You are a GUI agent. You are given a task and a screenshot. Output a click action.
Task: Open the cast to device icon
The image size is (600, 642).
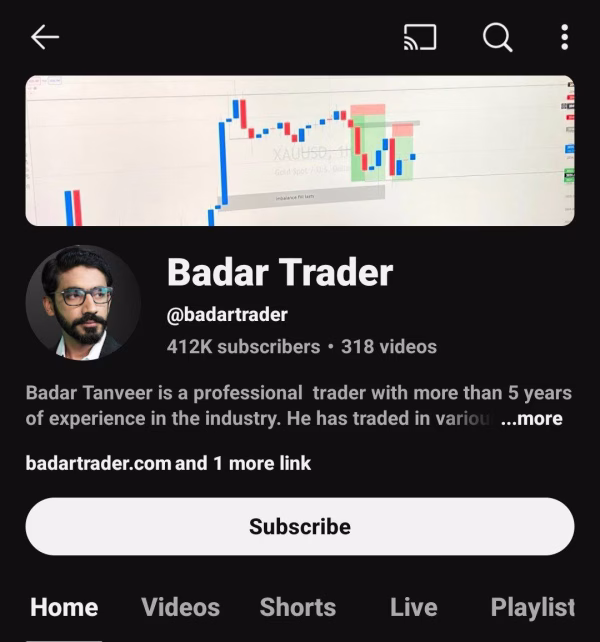[421, 38]
